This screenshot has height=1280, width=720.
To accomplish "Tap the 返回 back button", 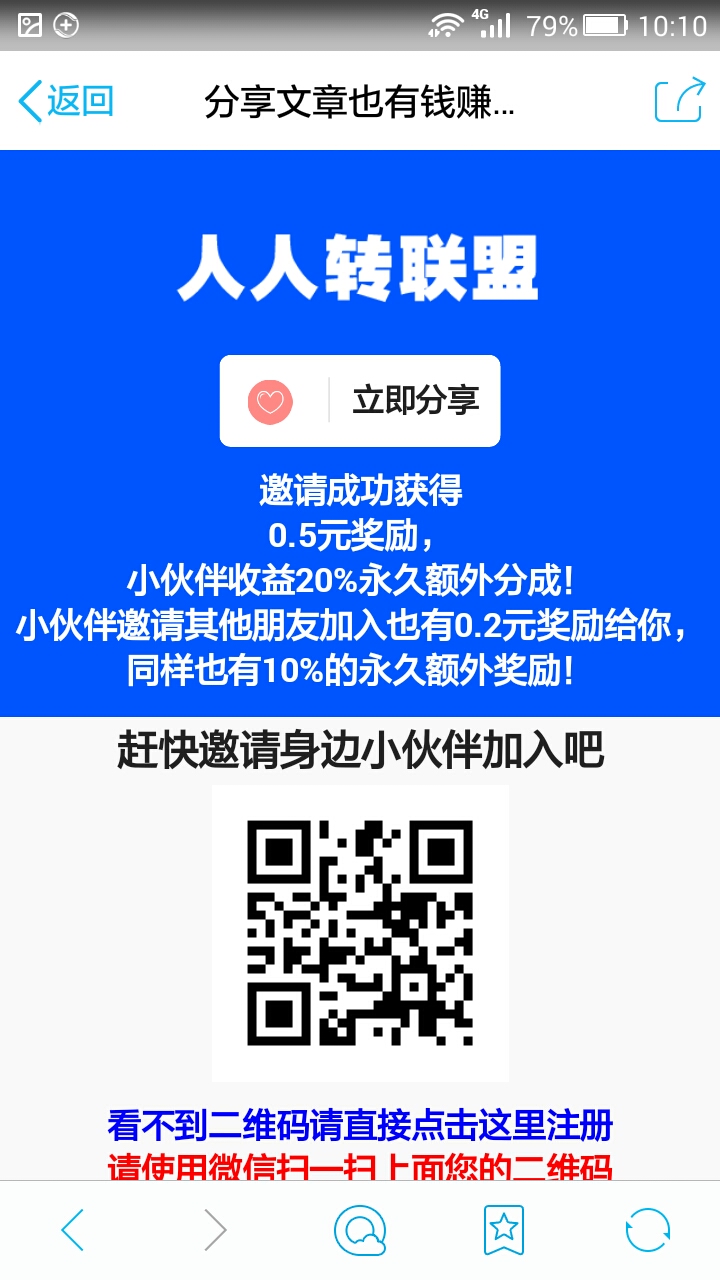I will (x=64, y=100).
